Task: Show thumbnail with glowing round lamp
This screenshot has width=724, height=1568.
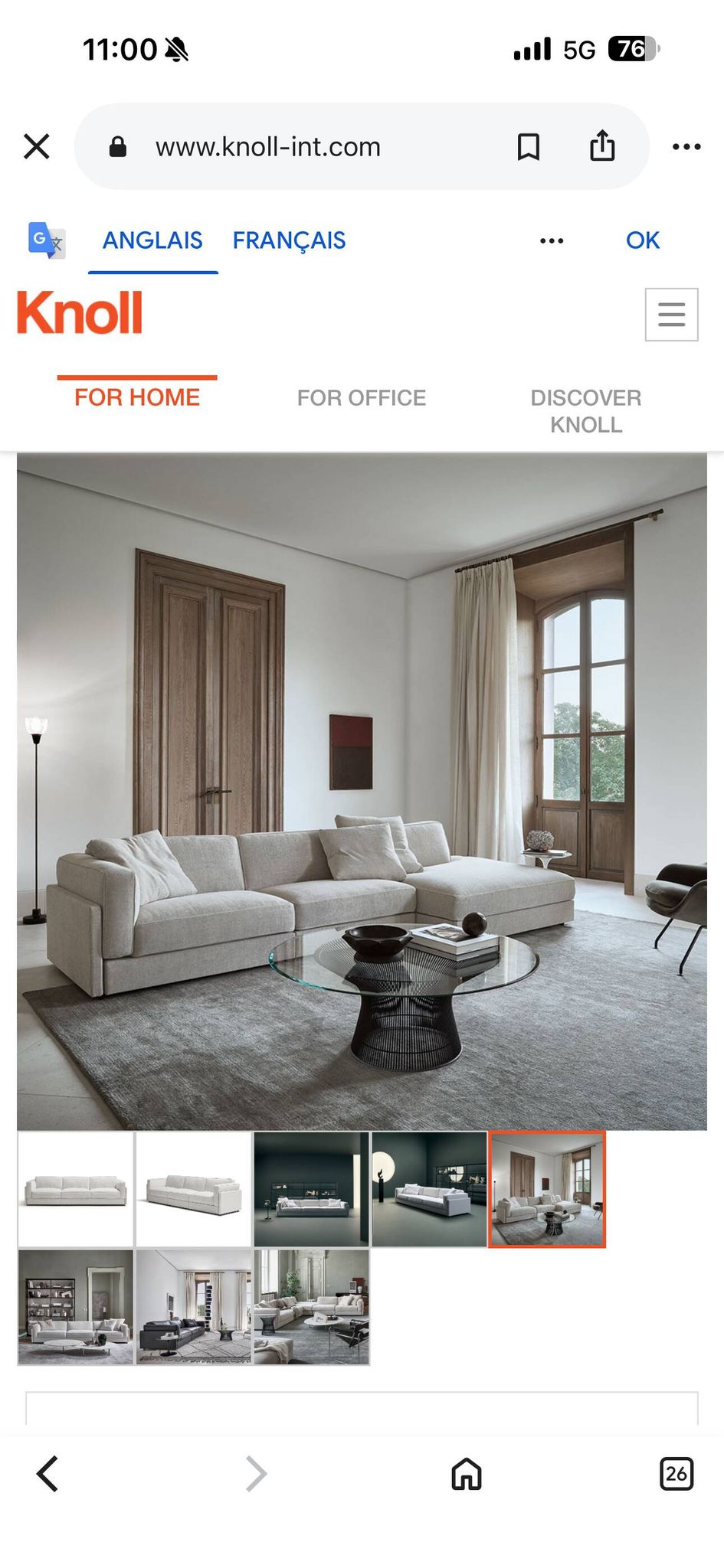Action: (x=429, y=1189)
